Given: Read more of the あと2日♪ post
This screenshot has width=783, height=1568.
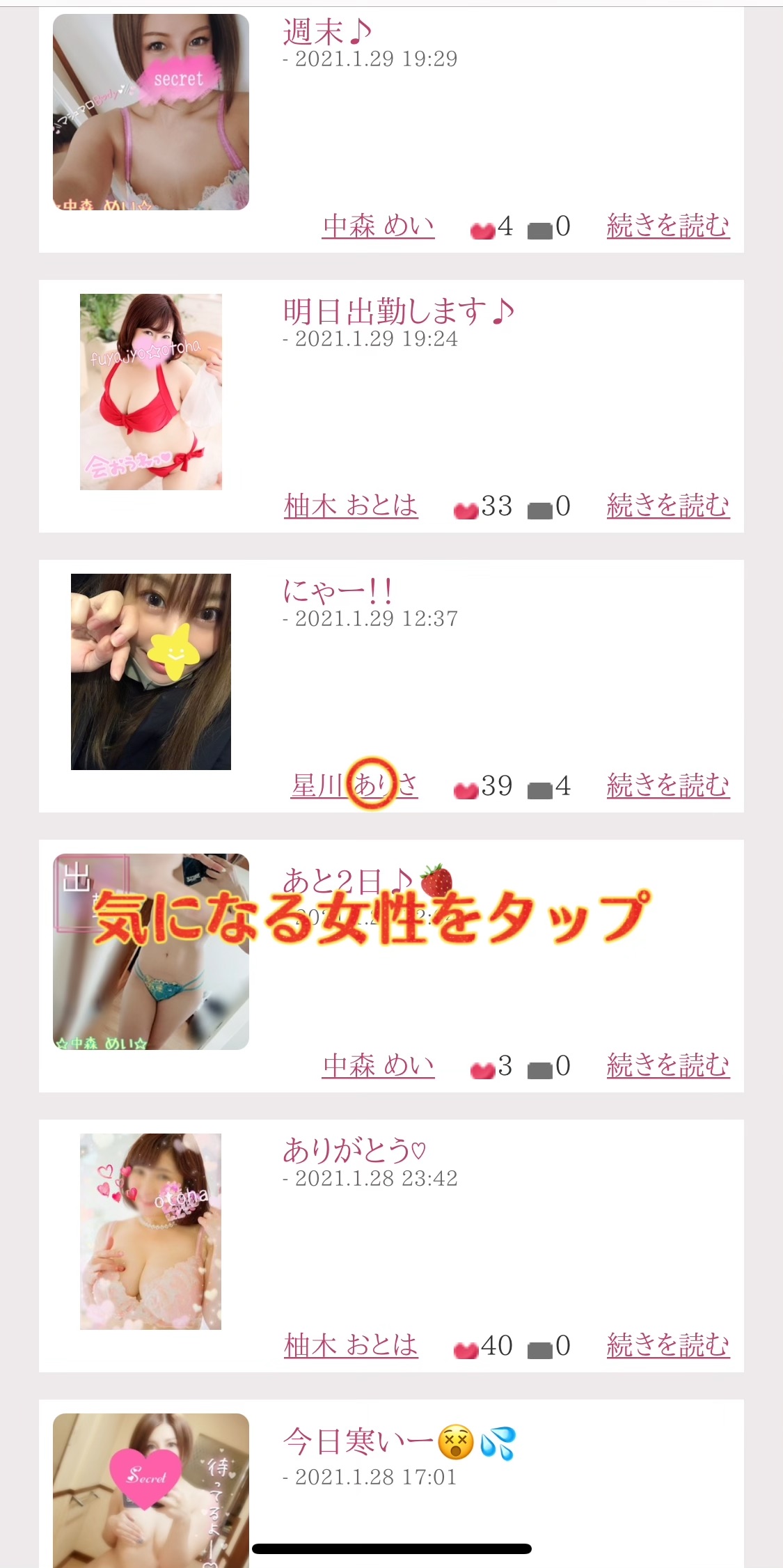Looking at the screenshot, I should [667, 1066].
